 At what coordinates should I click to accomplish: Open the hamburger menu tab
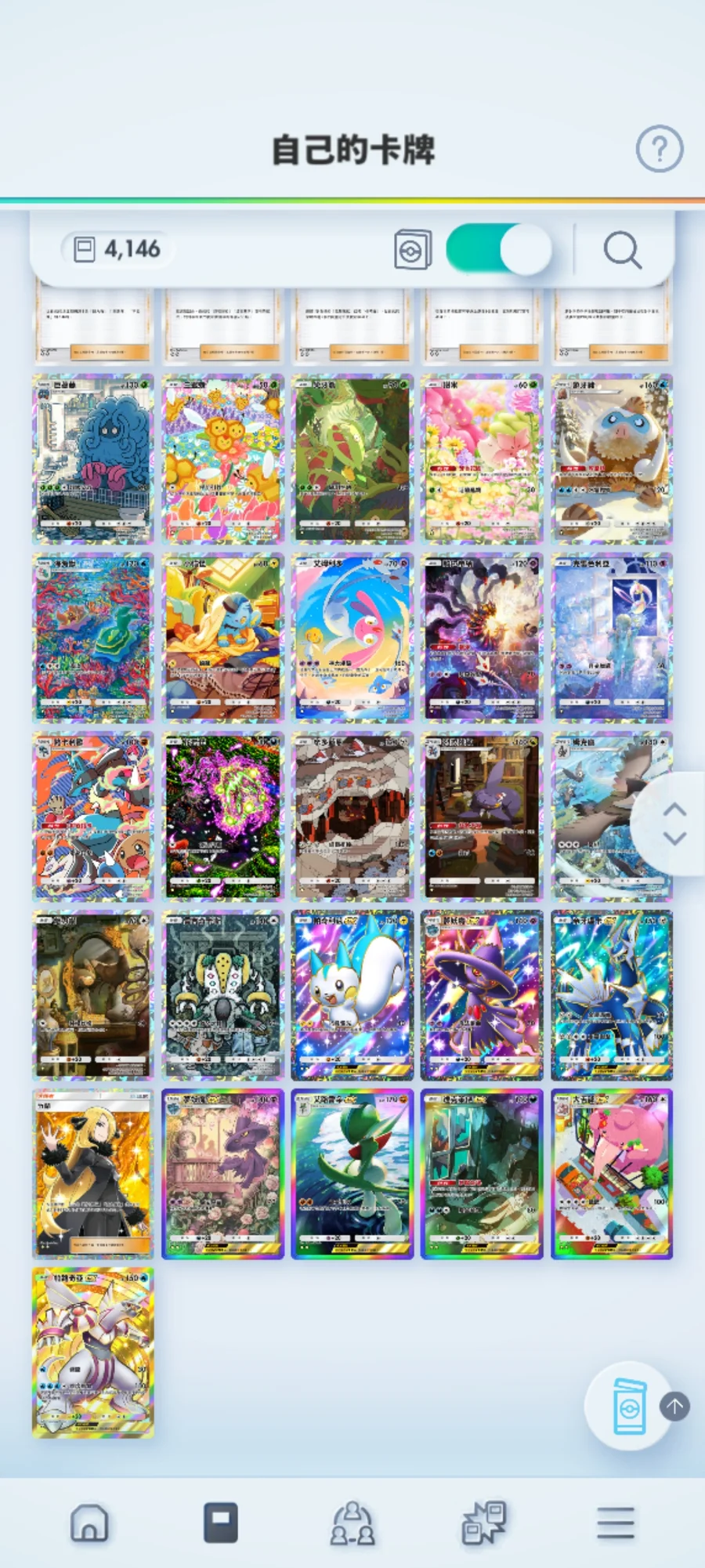click(616, 1523)
